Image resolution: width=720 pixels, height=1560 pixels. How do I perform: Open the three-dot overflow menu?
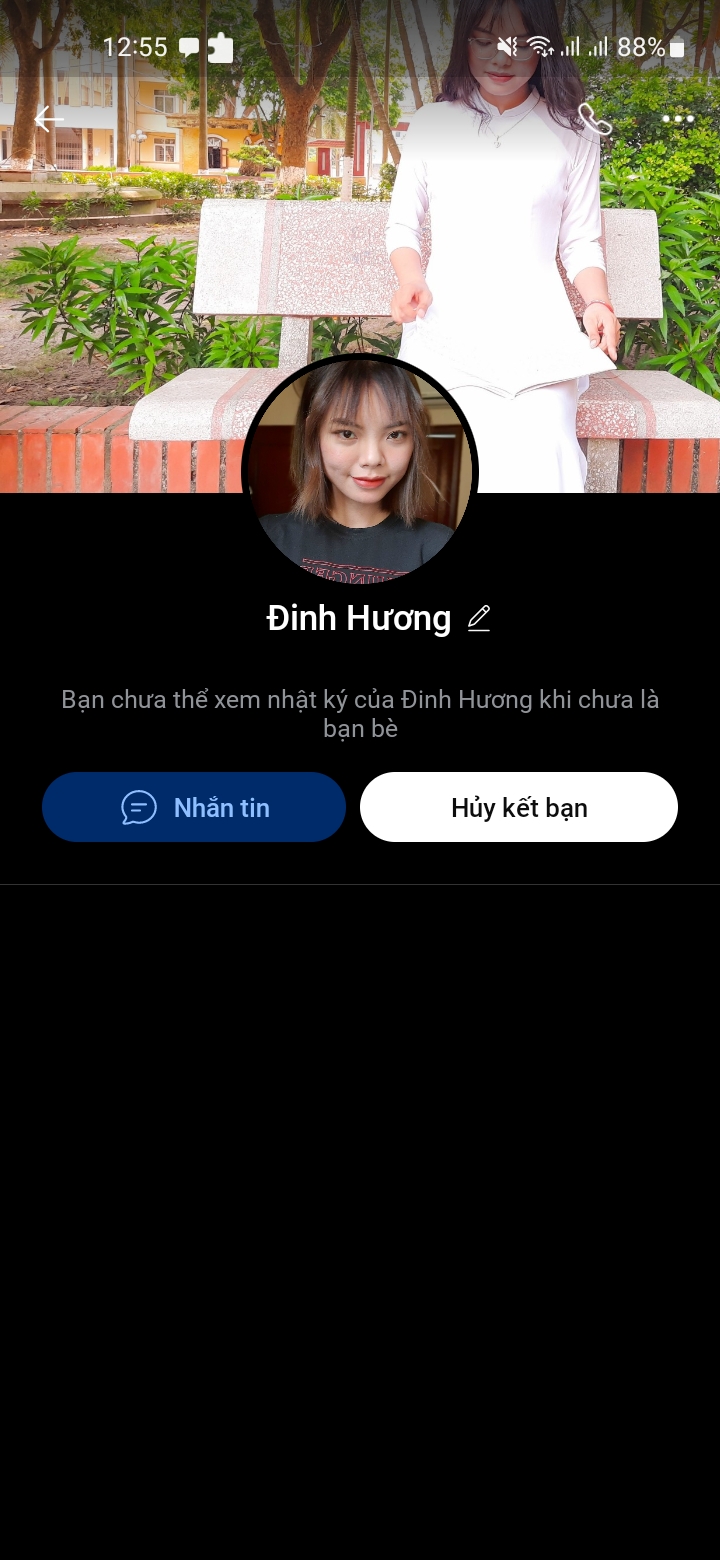(678, 119)
